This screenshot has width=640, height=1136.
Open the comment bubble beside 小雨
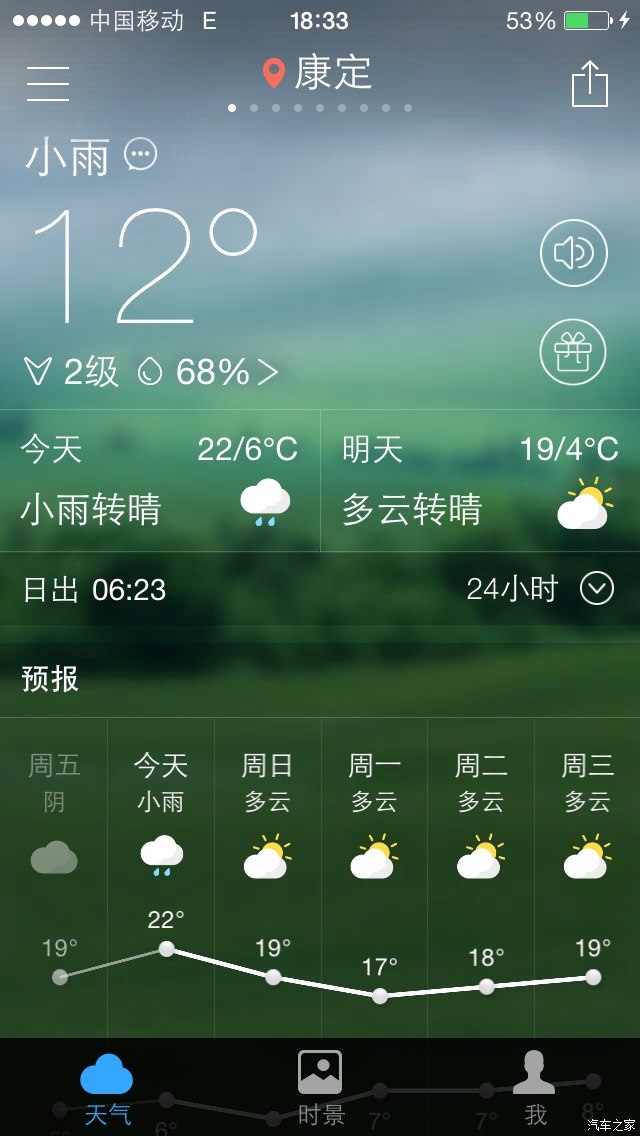pos(141,155)
